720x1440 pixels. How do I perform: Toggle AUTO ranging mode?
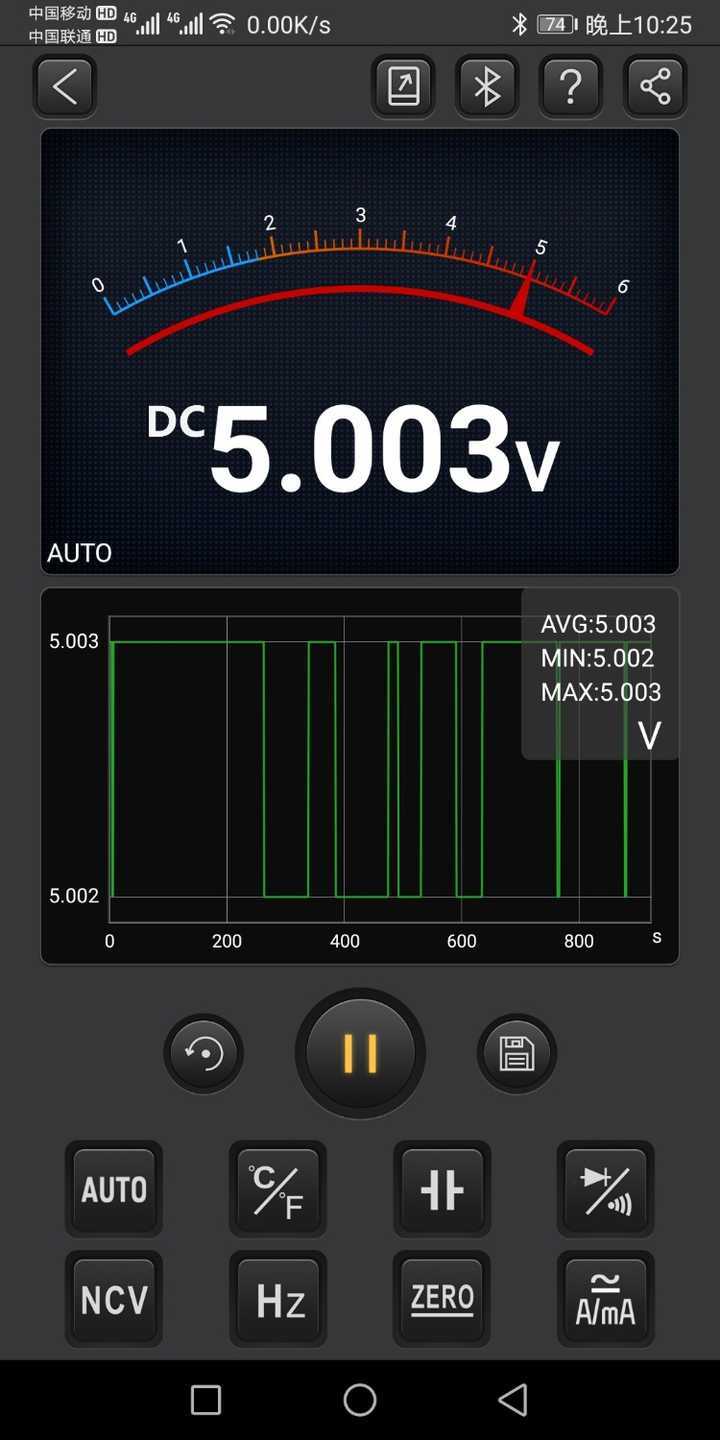pos(113,1189)
